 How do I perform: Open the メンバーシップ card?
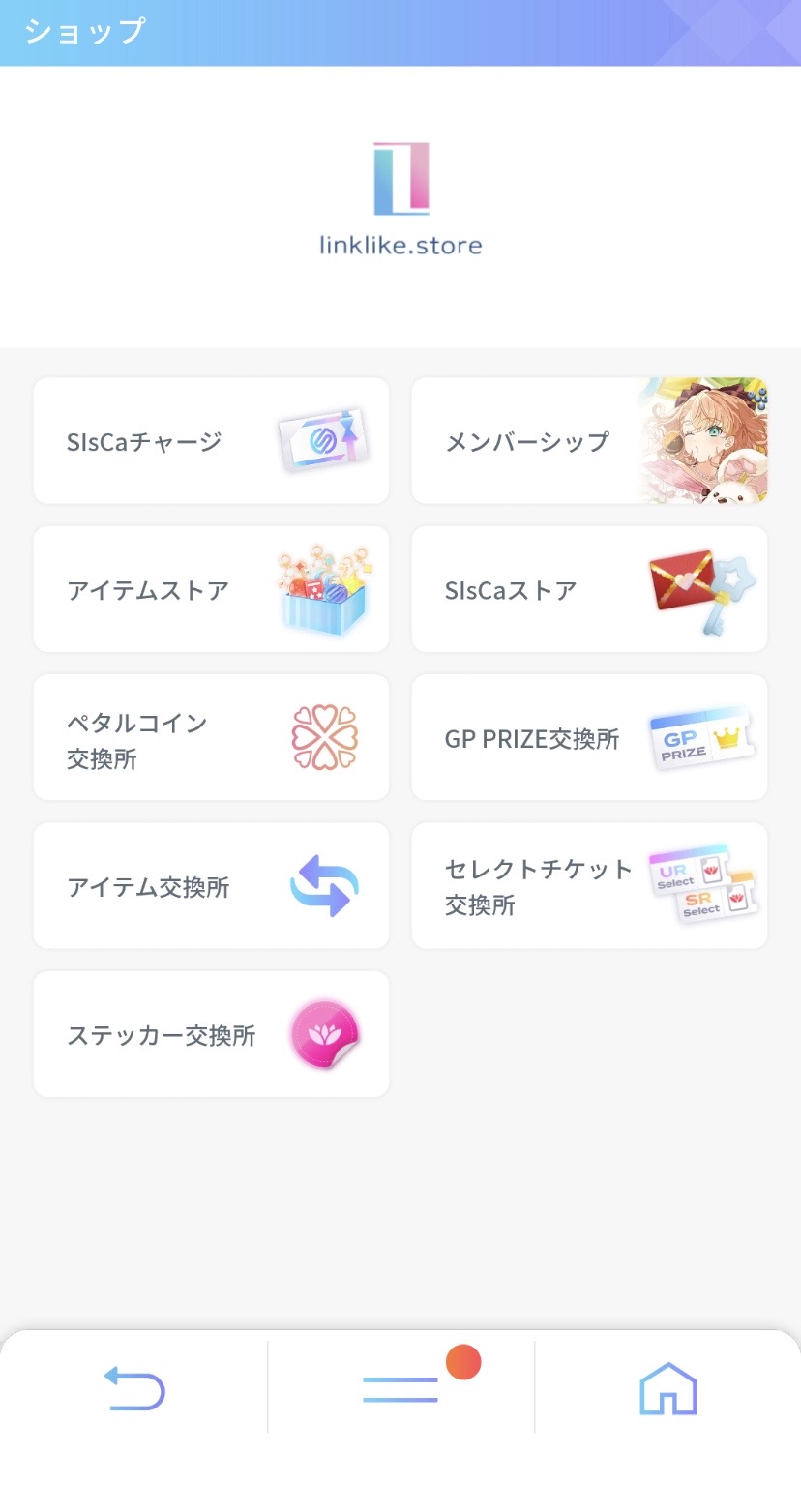(x=589, y=441)
